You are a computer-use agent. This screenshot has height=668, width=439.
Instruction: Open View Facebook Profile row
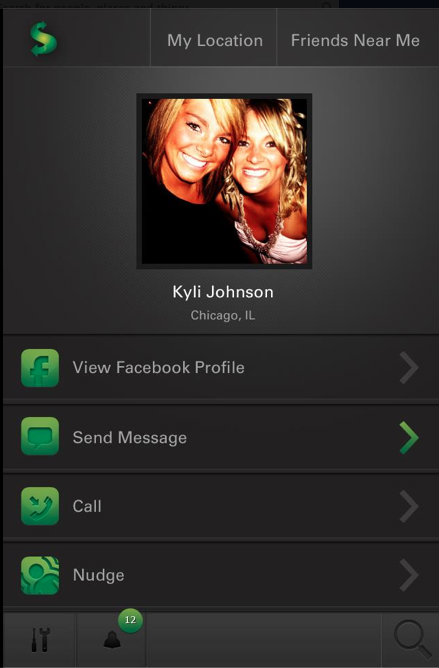(x=221, y=368)
